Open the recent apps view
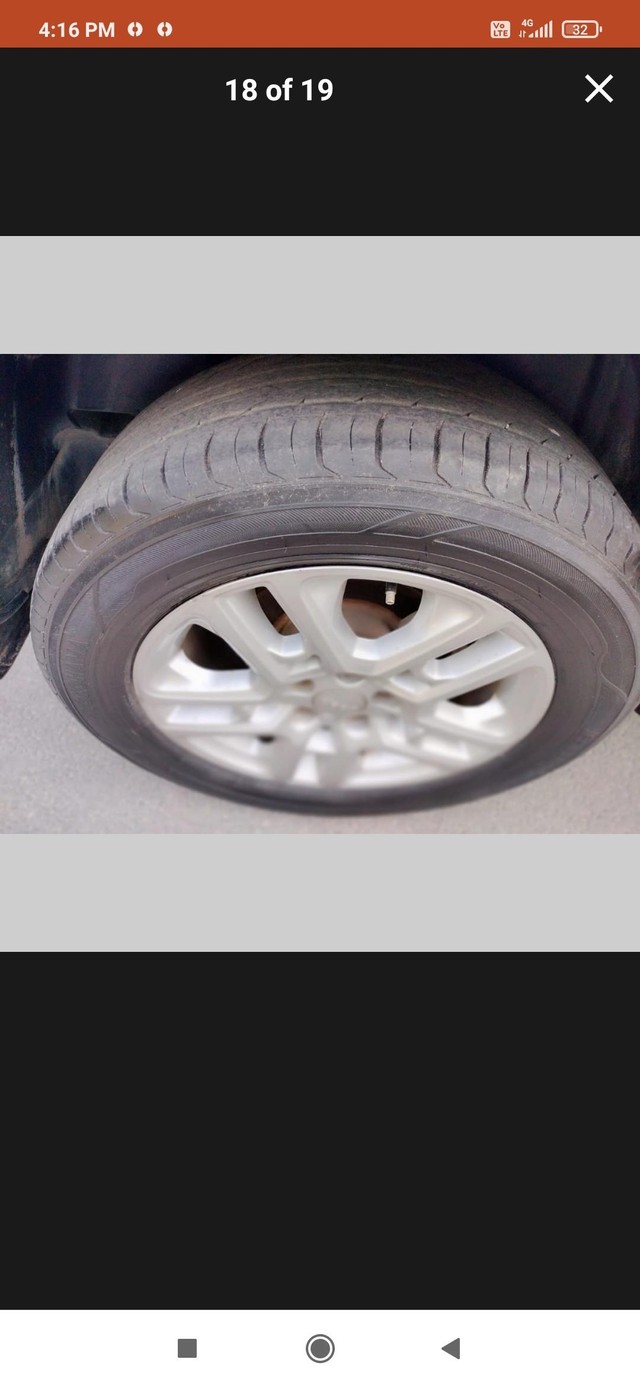 187,1348
